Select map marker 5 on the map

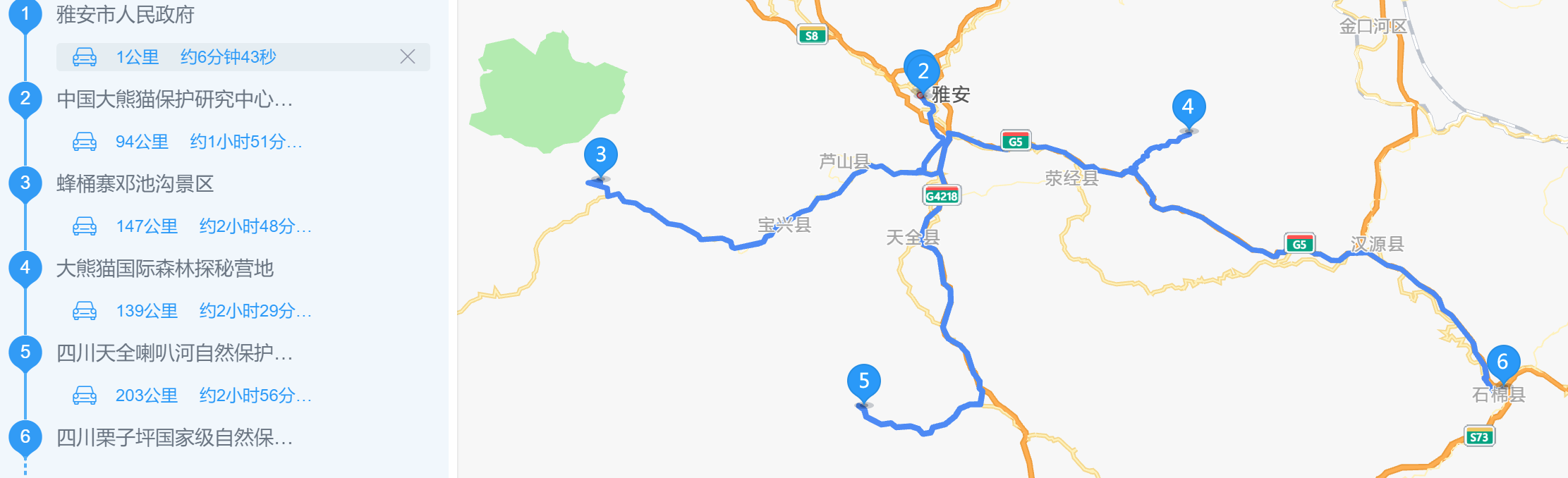pos(864,381)
